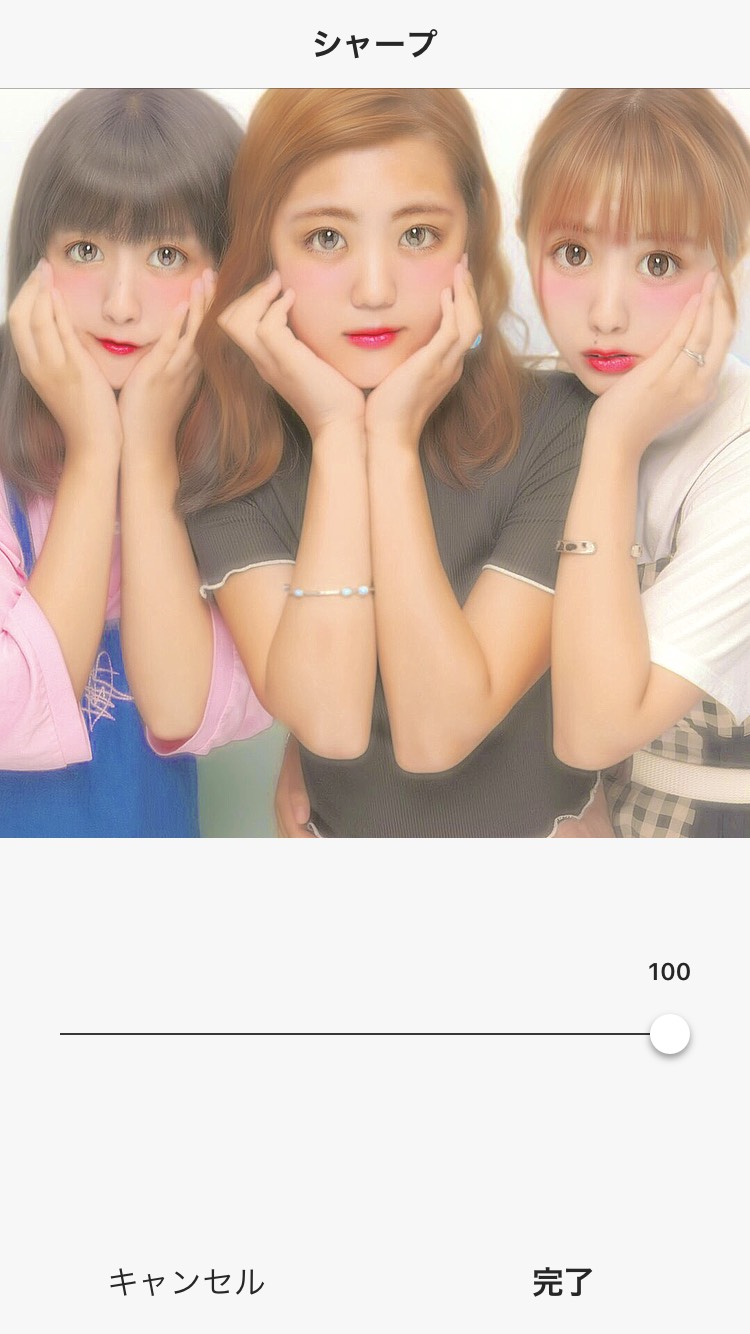
Task: Tap the sharpen slider handle at 100
Action: (670, 1034)
